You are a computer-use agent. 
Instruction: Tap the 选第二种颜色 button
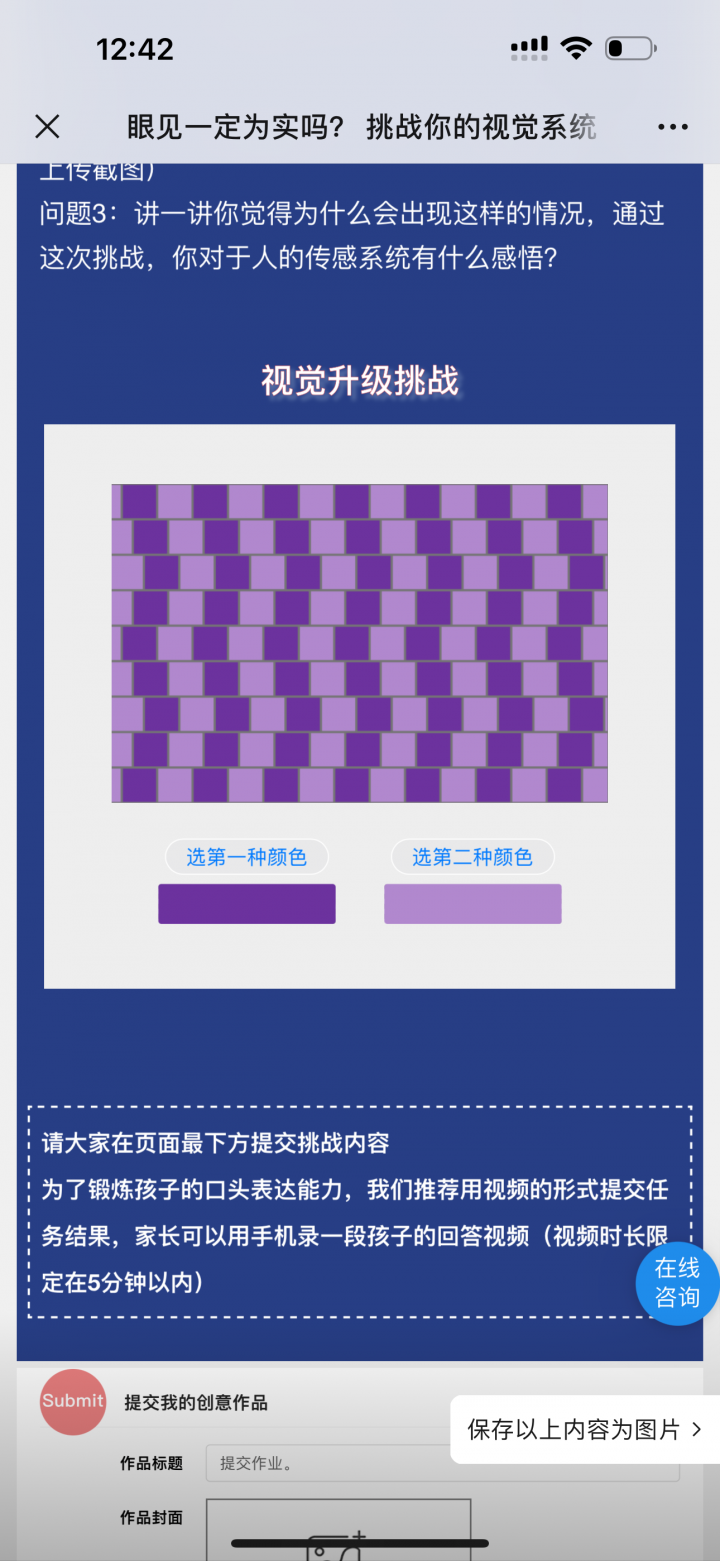(x=472, y=857)
